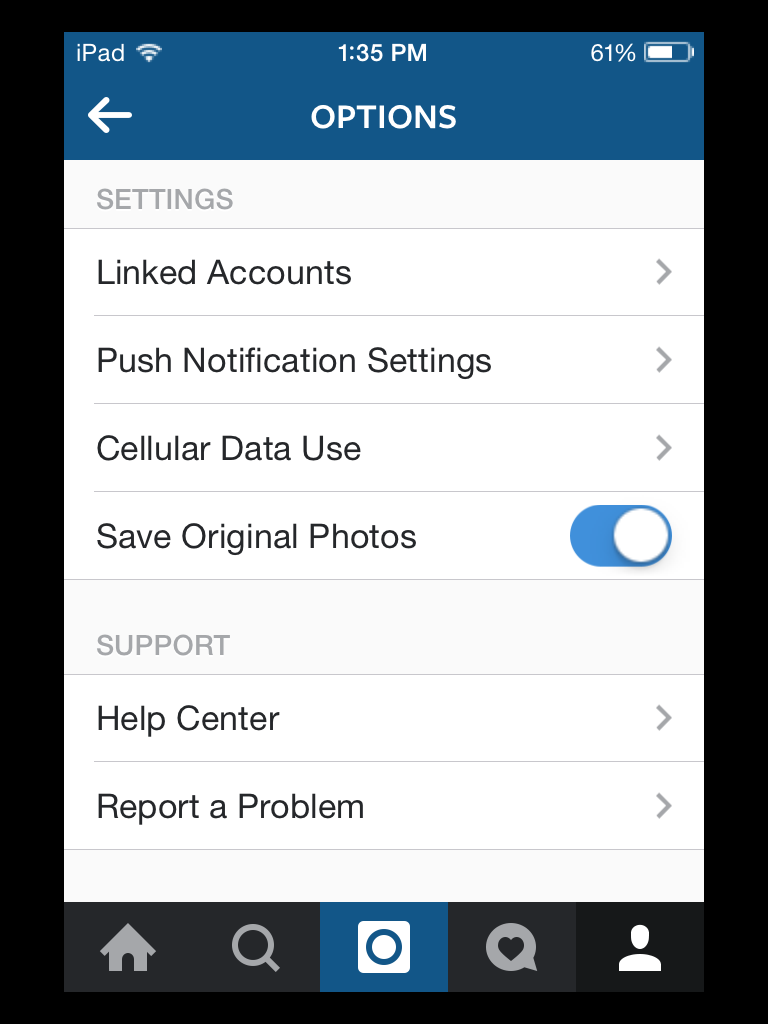Select Report a Problem
The height and width of the screenshot is (1024, 768).
(x=384, y=807)
